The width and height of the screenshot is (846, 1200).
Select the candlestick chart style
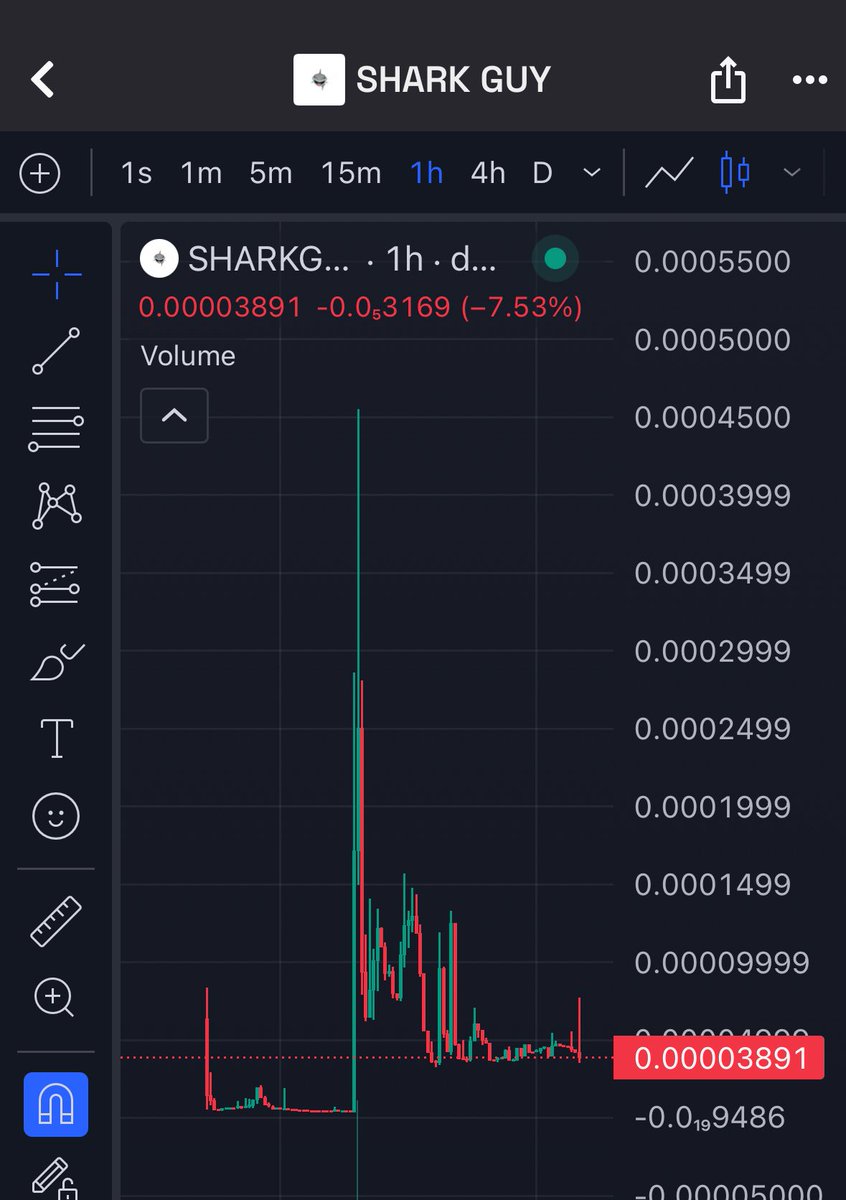coord(735,174)
